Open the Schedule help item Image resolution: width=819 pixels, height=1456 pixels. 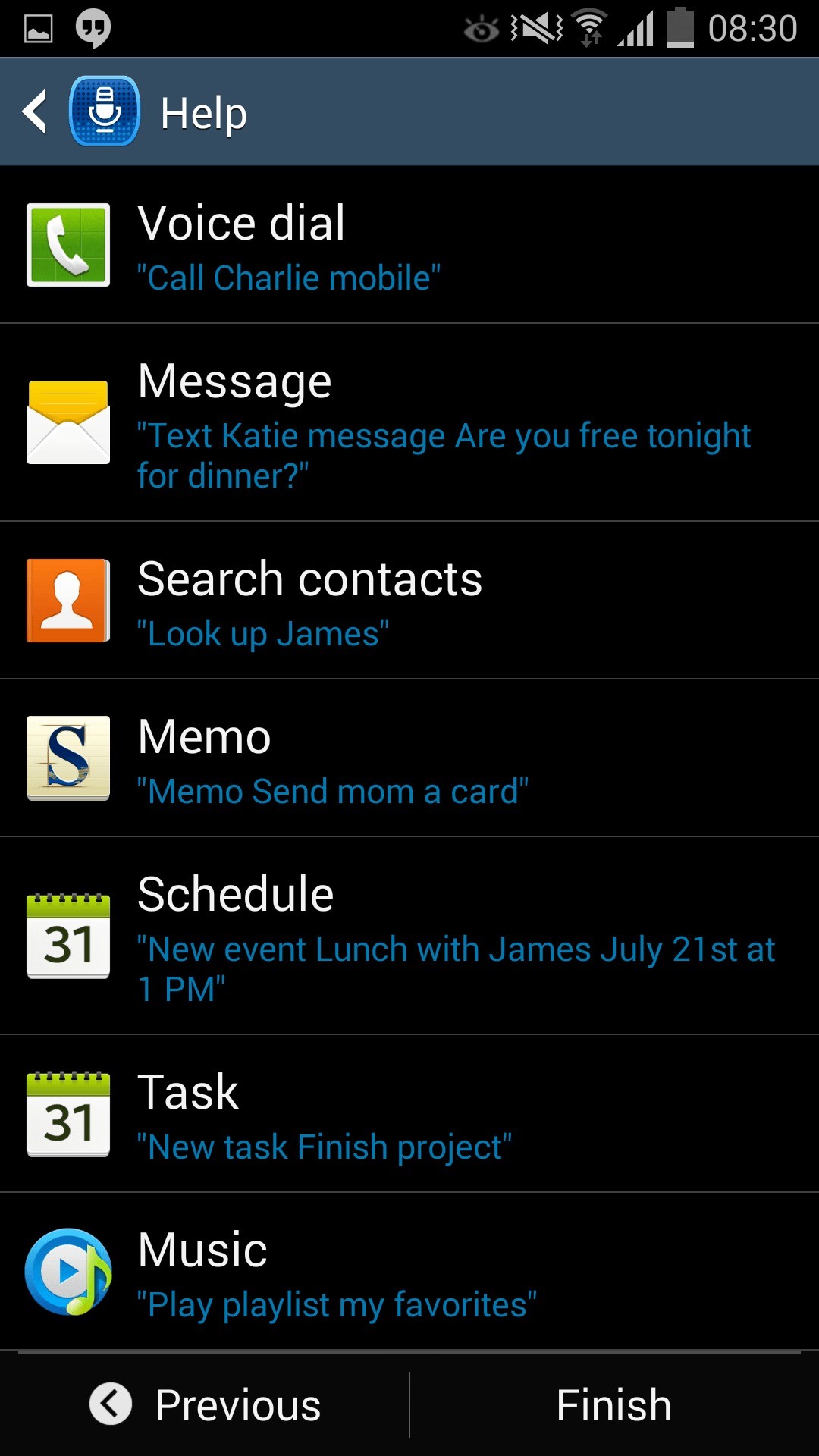(x=409, y=937)
